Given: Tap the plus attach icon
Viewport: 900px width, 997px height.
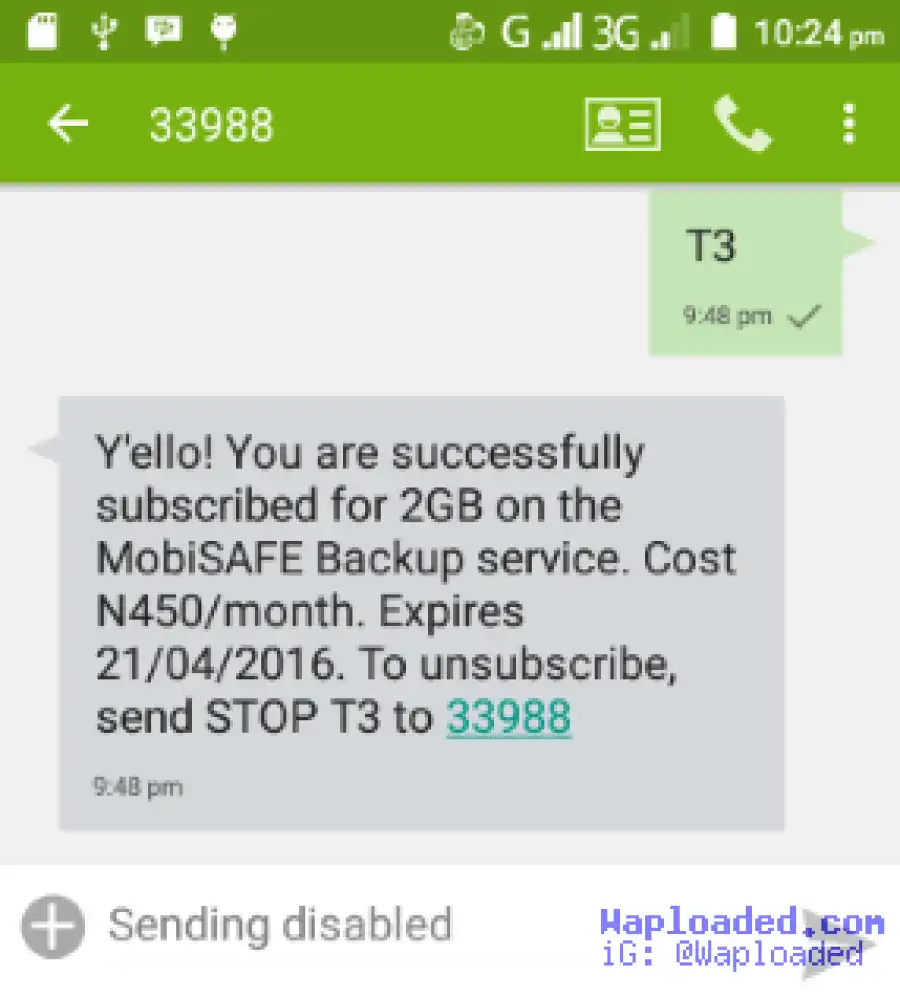Looking at the screenshot, I should pyautogui.click(x=52, y=926).
